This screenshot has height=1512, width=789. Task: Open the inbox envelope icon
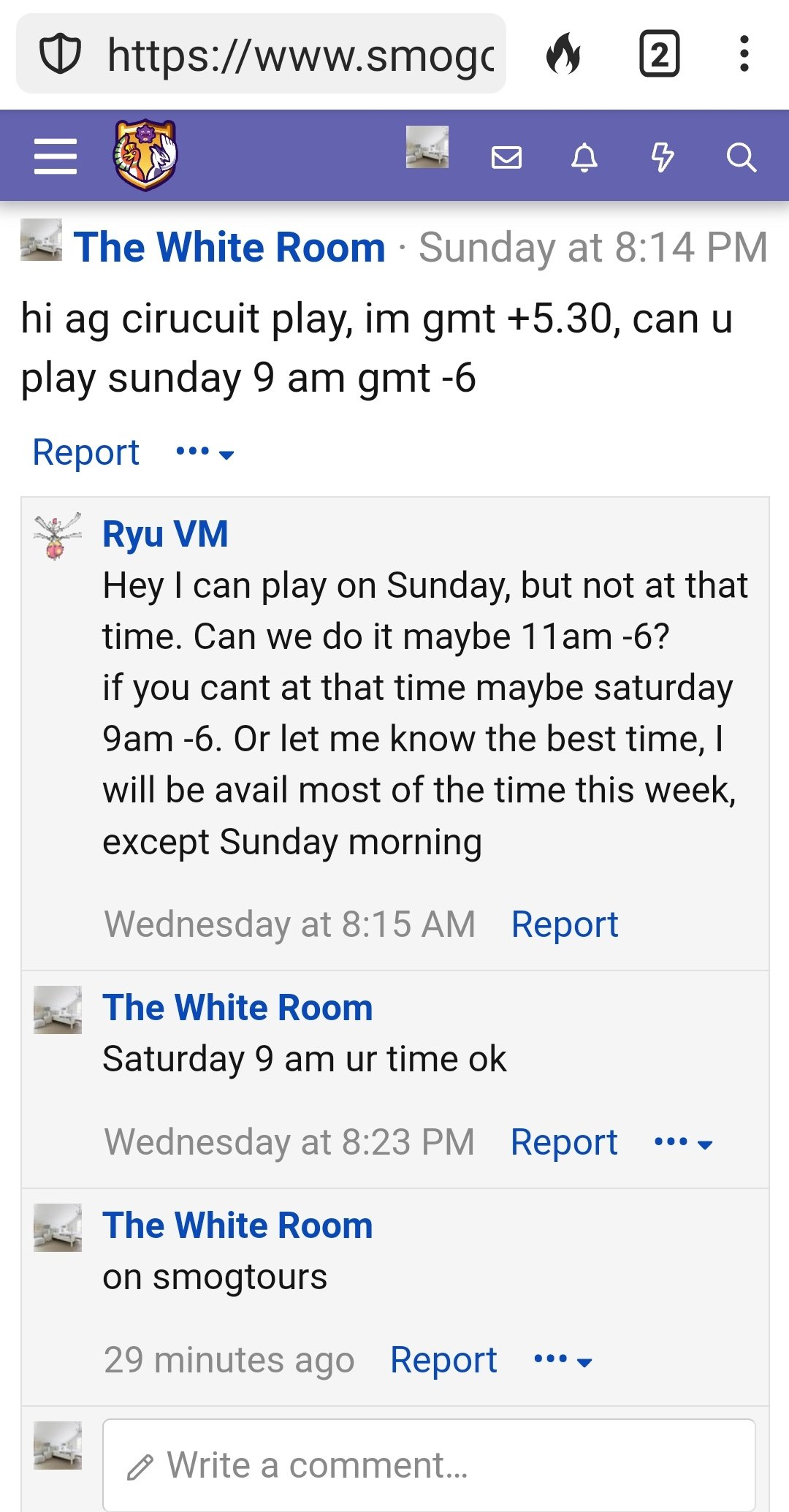506,157
